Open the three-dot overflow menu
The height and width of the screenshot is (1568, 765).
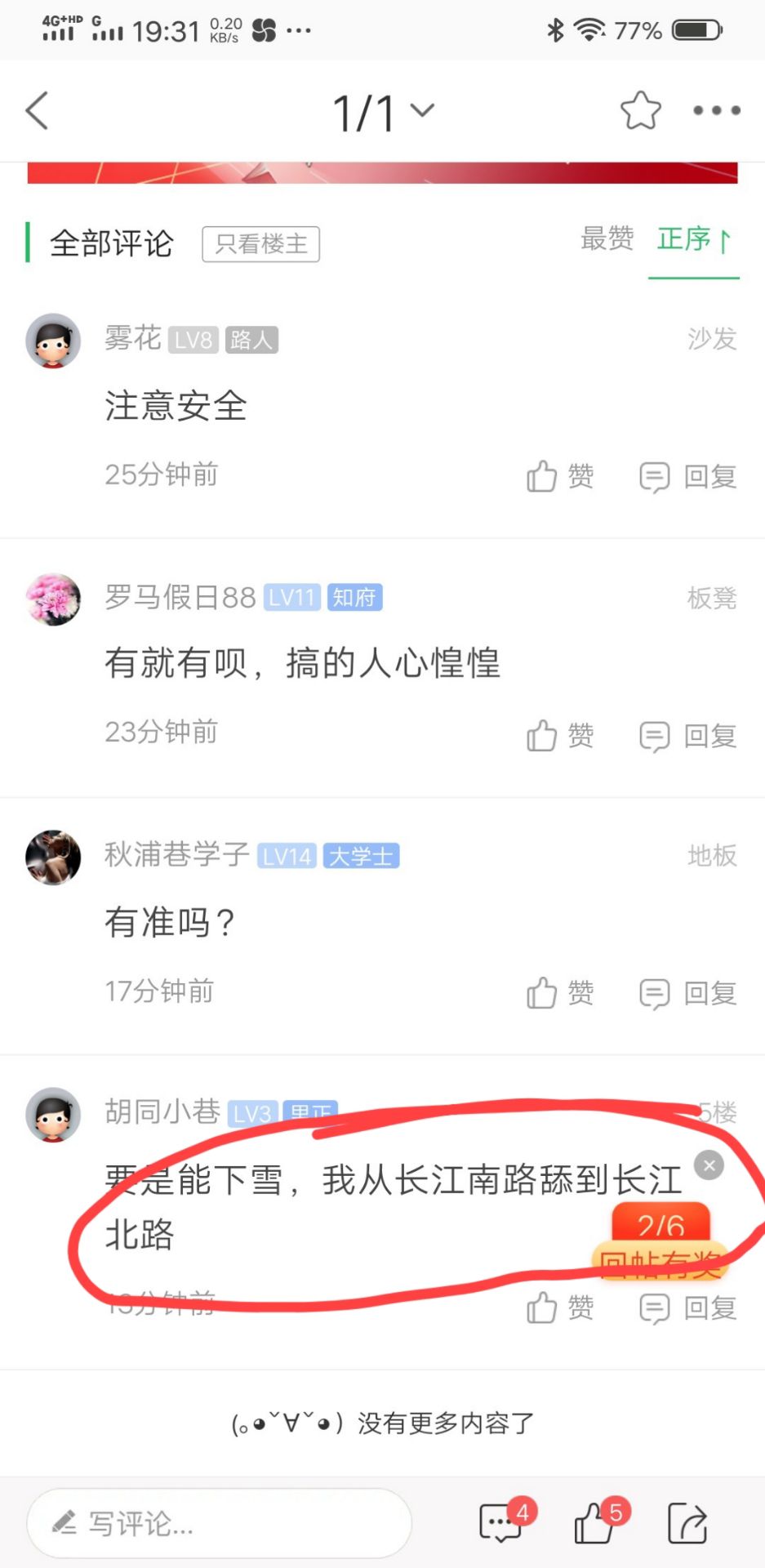point(717,110)
